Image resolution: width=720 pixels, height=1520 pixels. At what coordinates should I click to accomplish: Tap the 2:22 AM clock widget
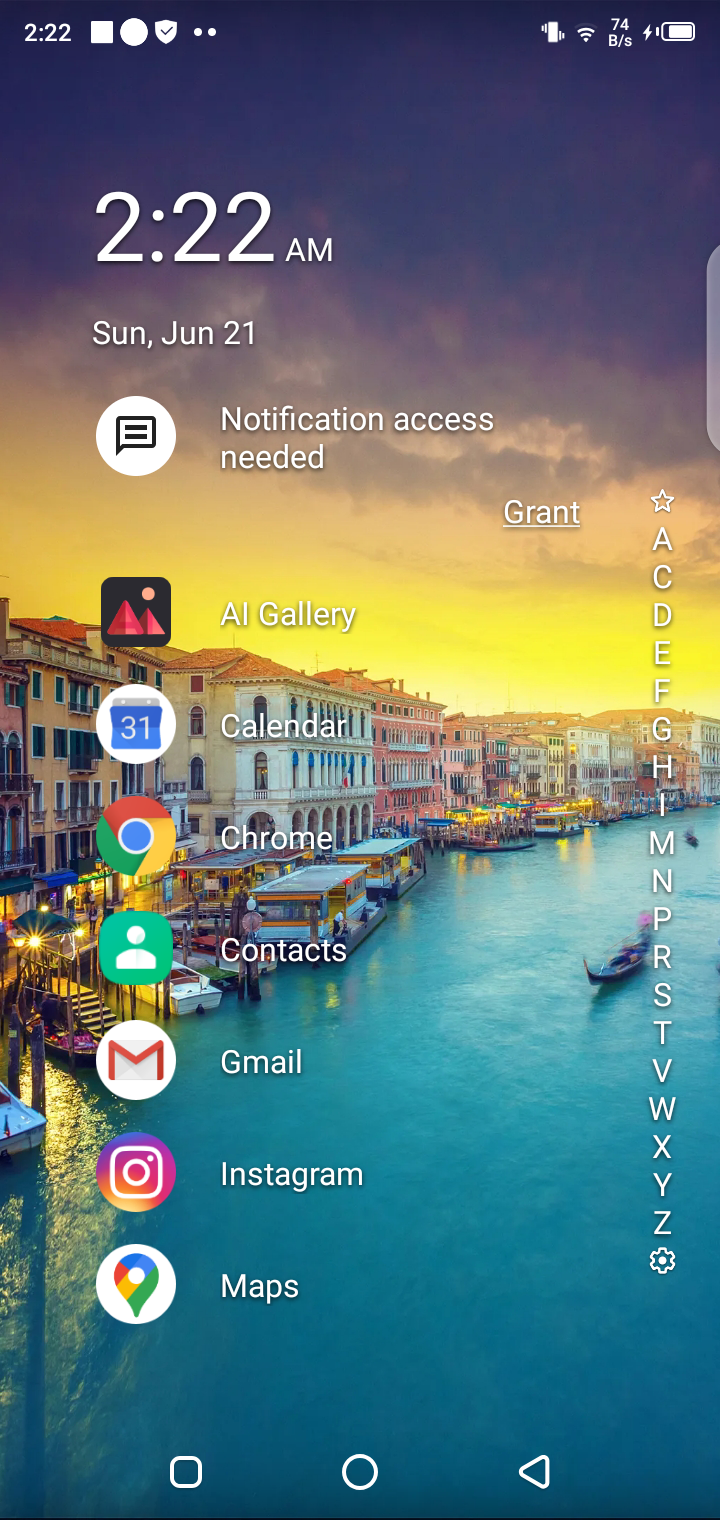(212, 230)
